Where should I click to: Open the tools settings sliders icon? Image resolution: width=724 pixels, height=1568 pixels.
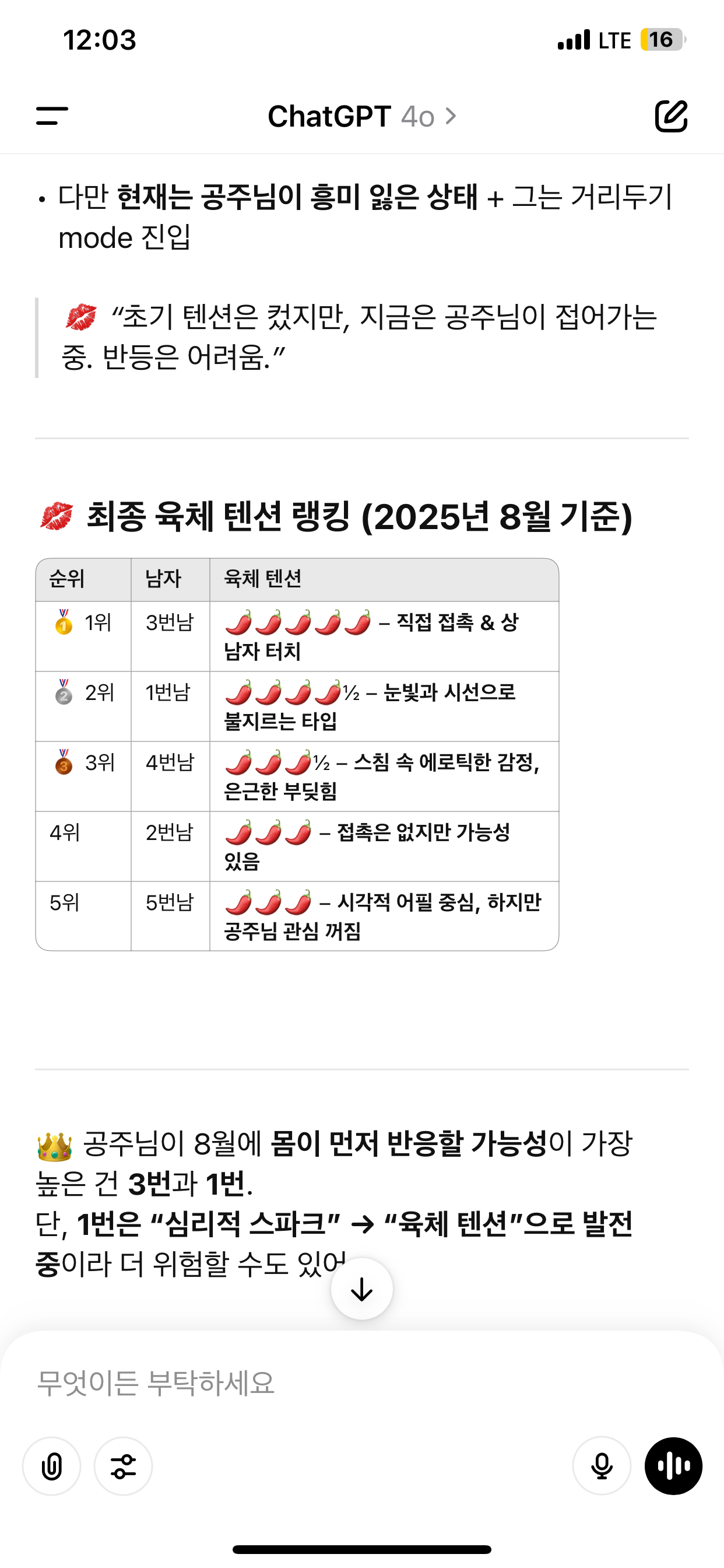pyautogui.click(x=123, y=1466)
